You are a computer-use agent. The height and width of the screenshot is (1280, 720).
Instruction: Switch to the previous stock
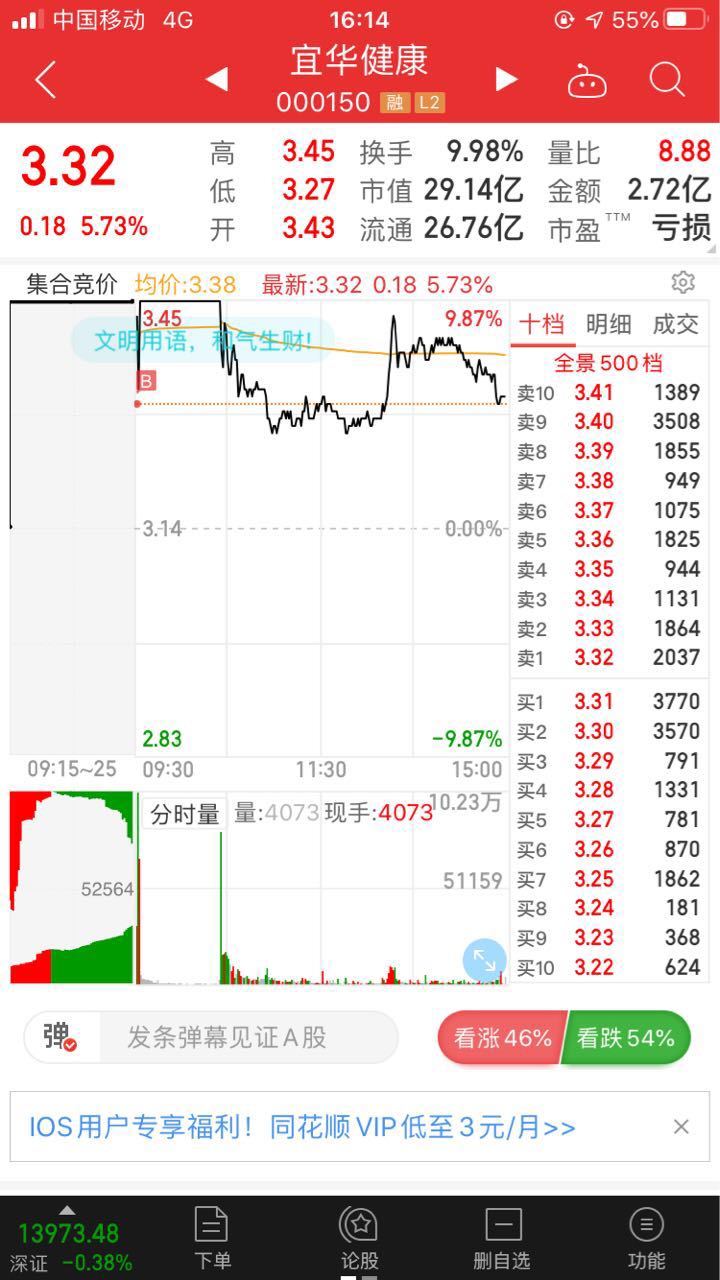click(x=217, y=79)
